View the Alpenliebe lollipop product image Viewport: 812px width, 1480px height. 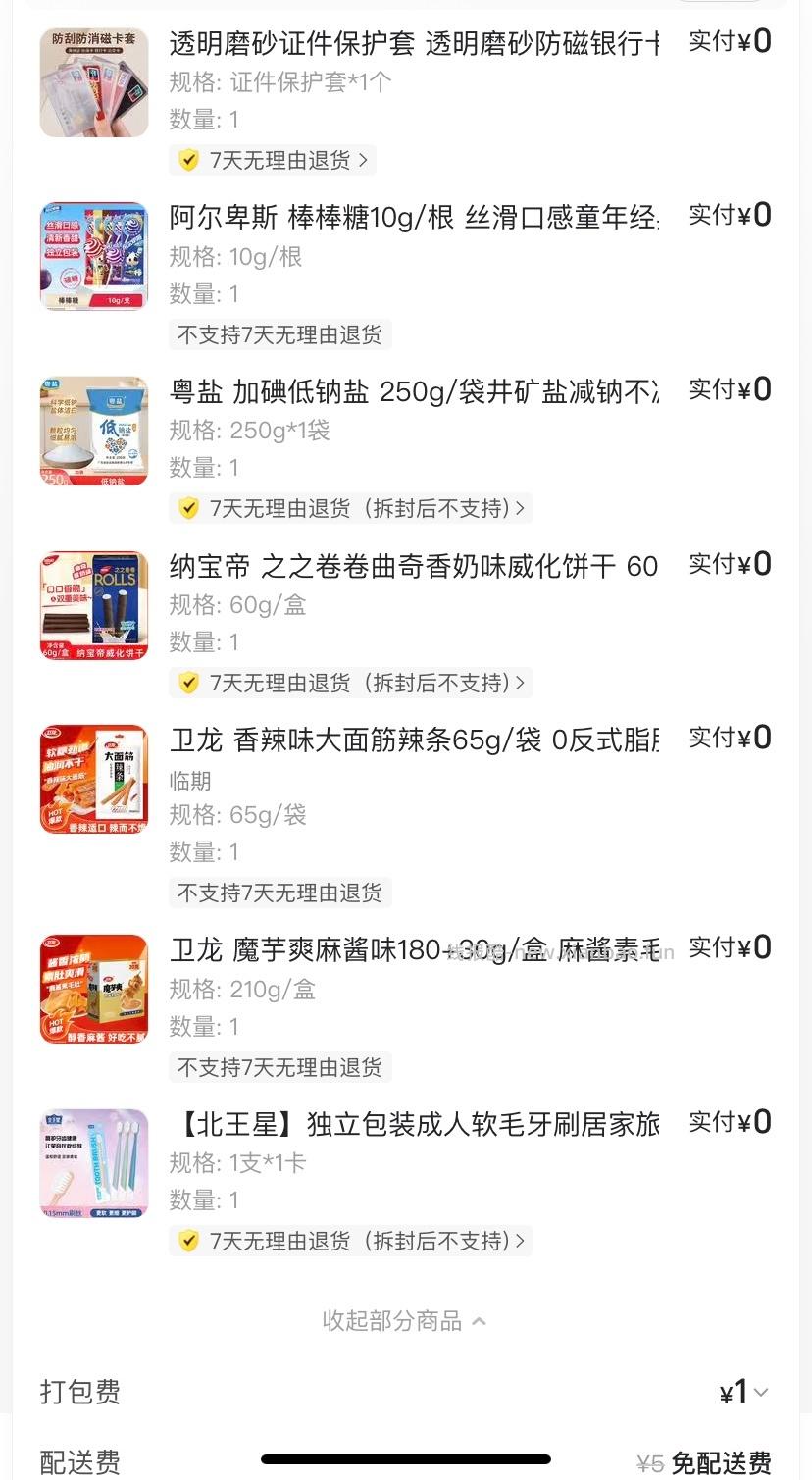click(93, 256)
